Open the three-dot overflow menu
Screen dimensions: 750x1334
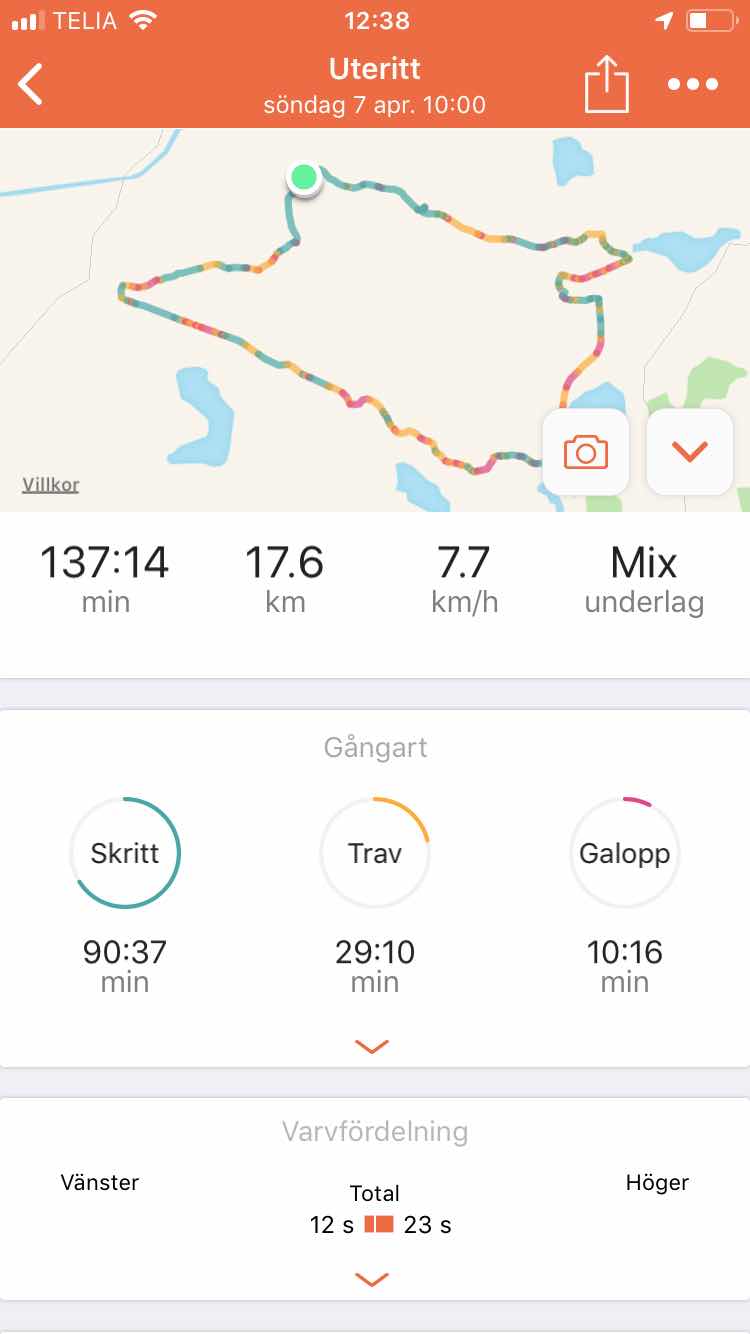point(693,84)
